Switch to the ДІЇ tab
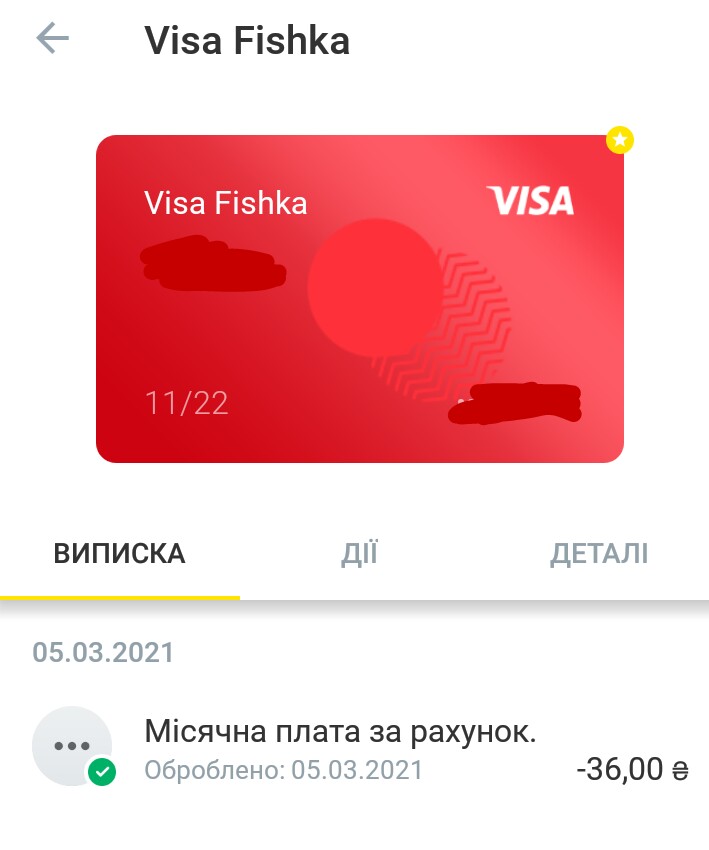Image resolution: width=709 pixels, height=850 pixels. point(360,554)
